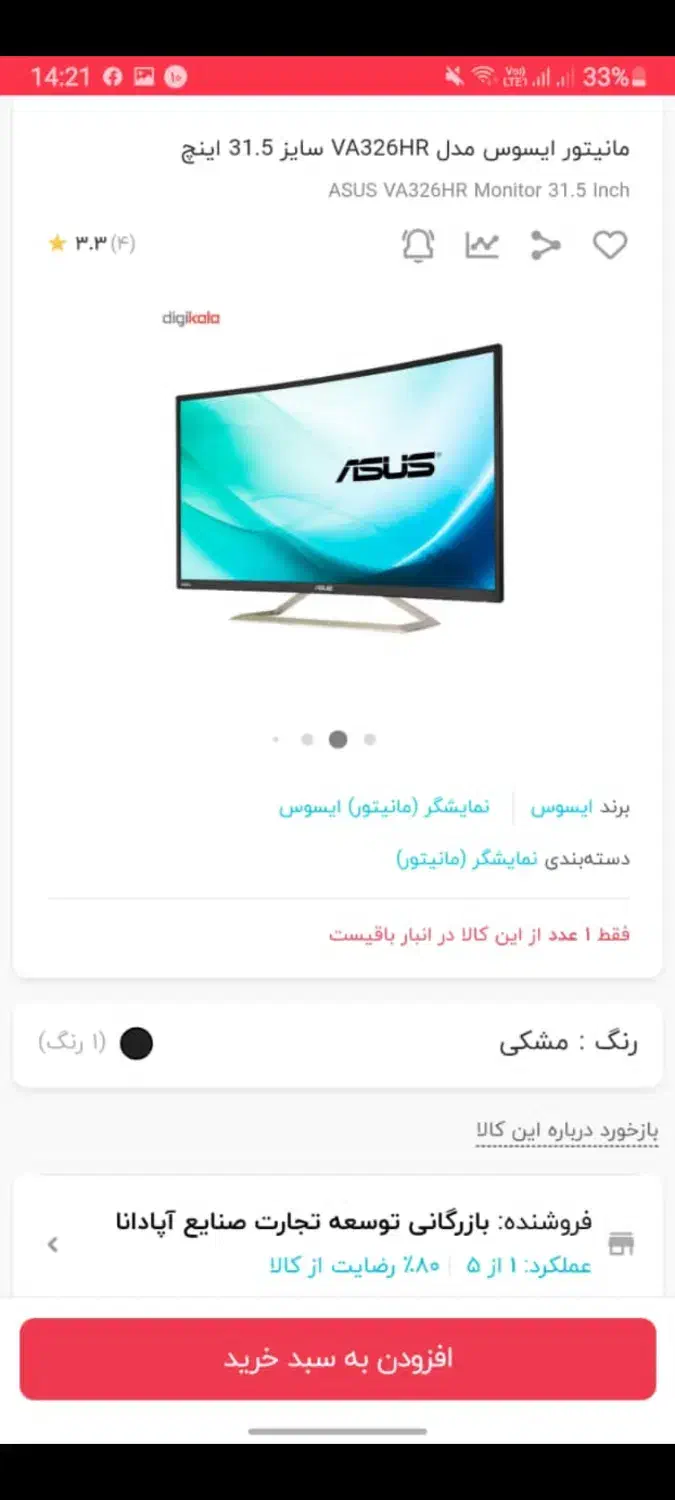Image resolution: width=675 pixels, height=1500 pixels.
Task: Open بازخورد درباره این کالا feedback link
Action: [x=567, y=1131]
